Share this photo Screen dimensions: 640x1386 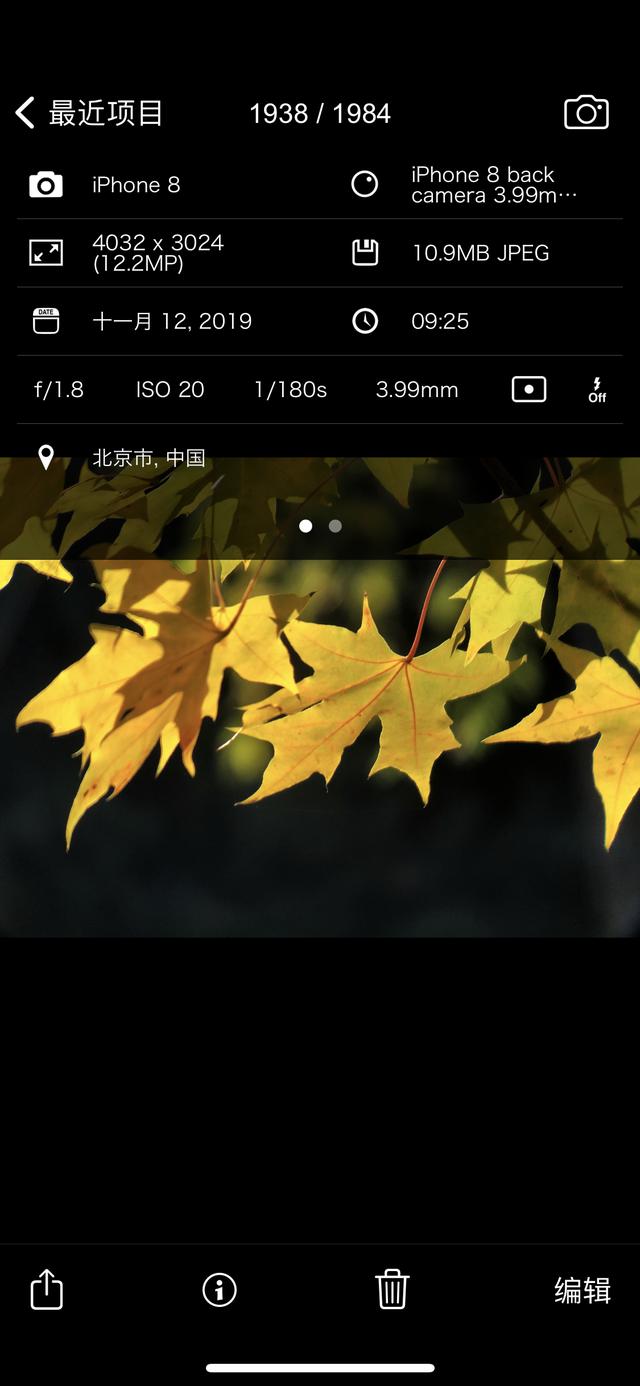[x=47, y=1289]
